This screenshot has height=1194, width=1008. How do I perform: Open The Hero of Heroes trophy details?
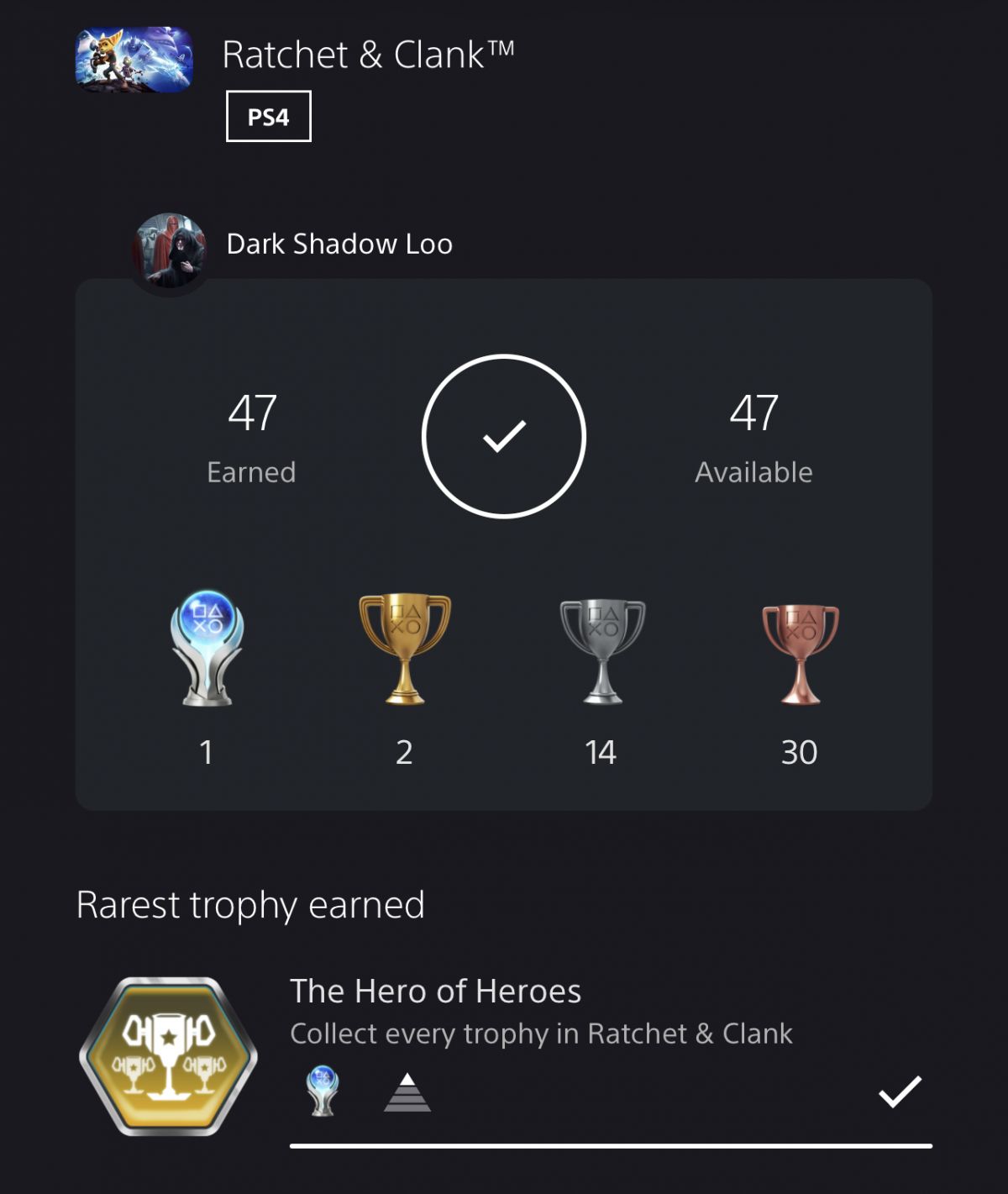435,991
